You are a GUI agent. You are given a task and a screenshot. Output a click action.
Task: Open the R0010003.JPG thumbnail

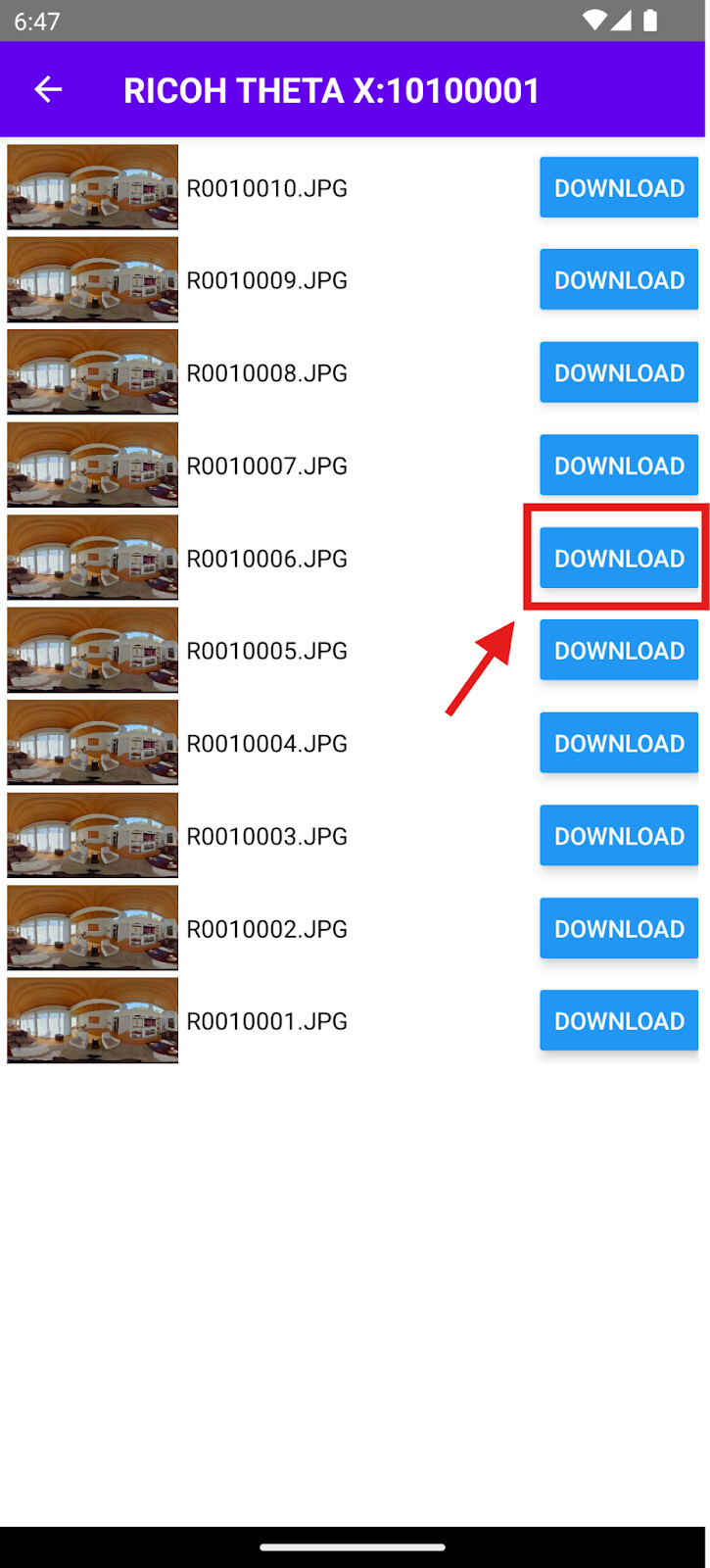[x=93, y=836]
